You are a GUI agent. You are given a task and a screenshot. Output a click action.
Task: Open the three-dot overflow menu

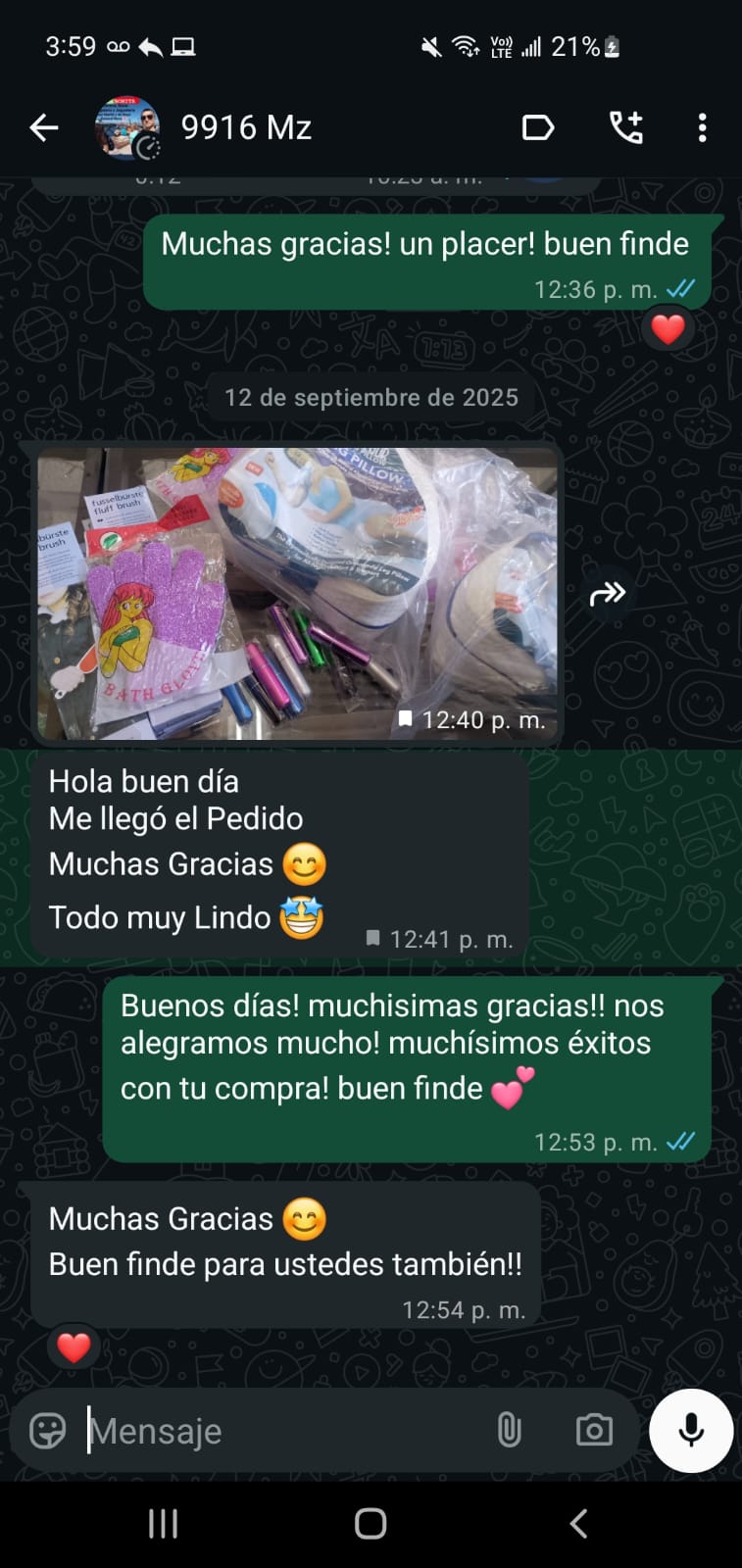coord(702,127)
